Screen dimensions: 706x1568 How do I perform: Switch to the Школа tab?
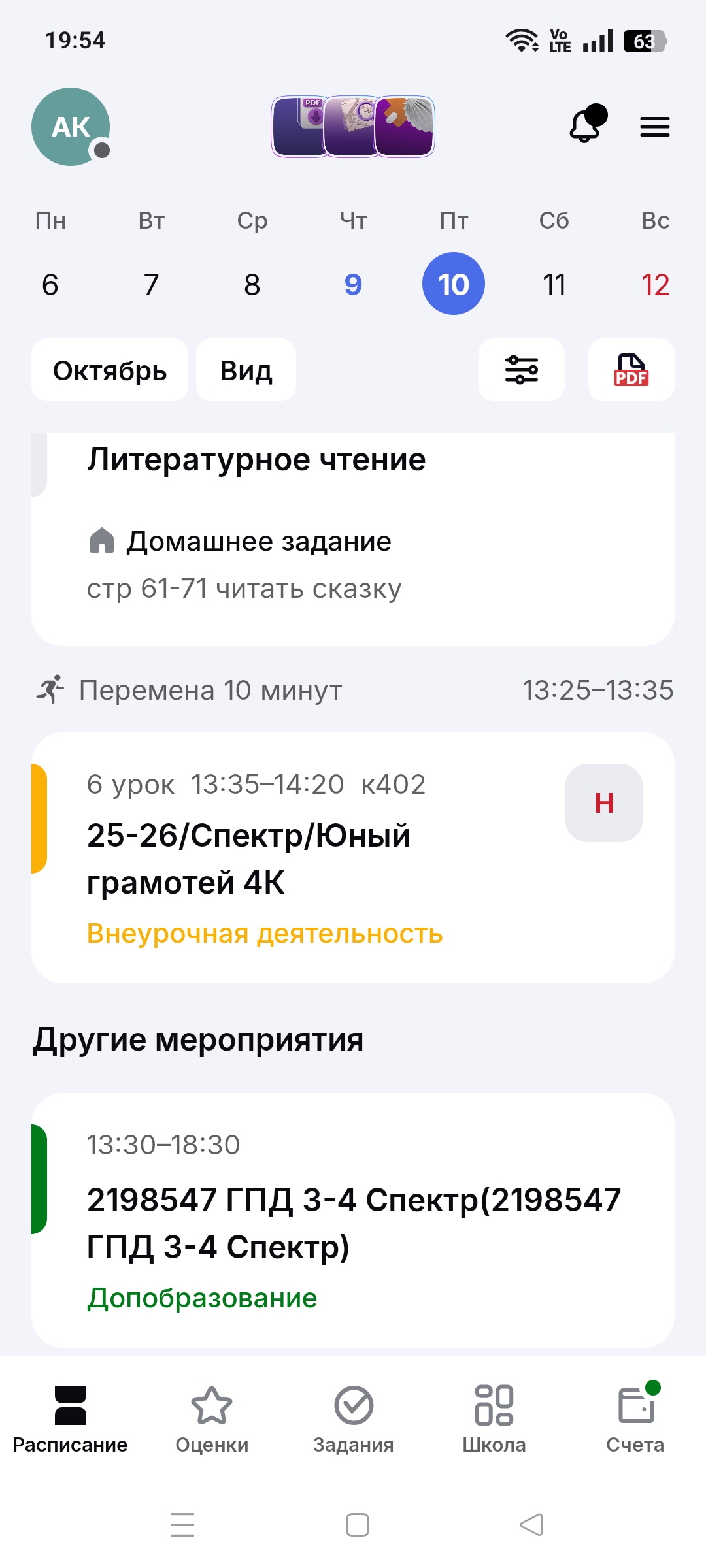tap(494, 1416)
